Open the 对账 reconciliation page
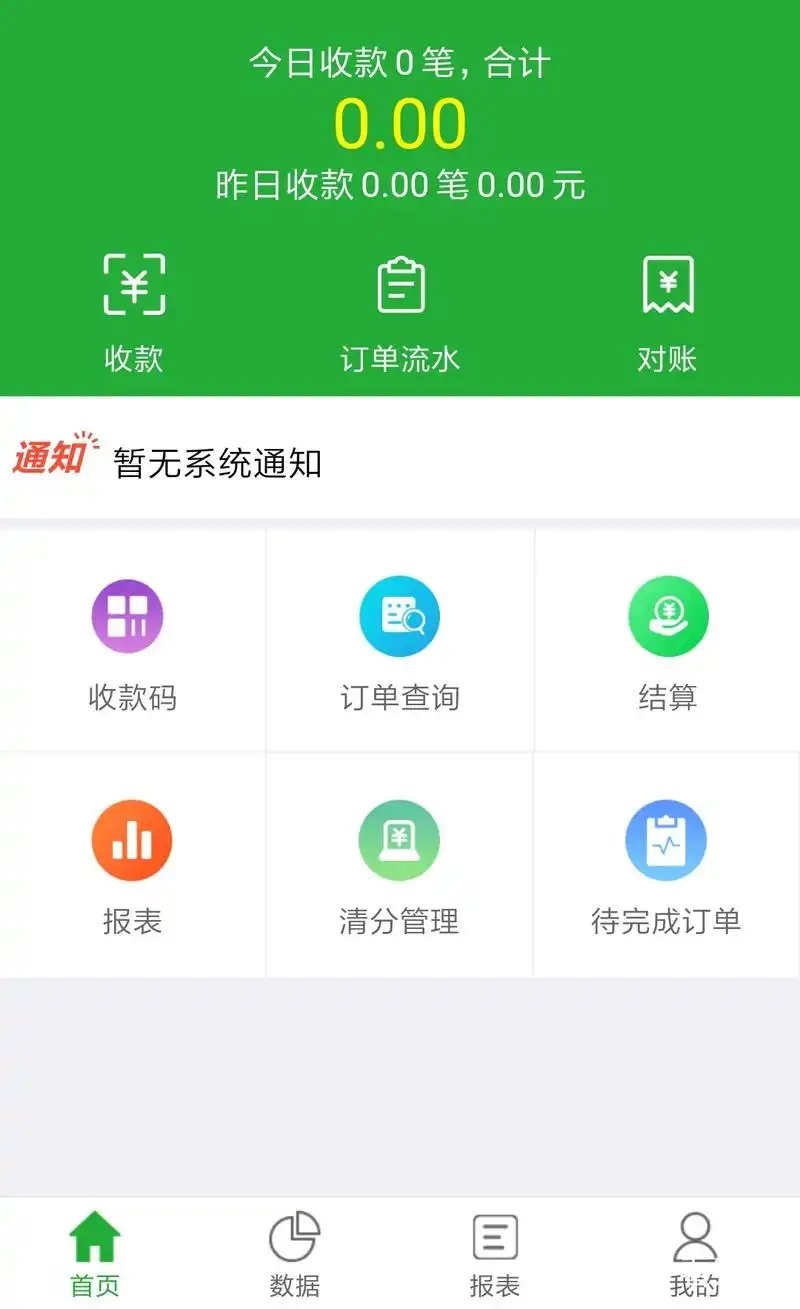Screen dimensions: 800x1309 point(667,313)
